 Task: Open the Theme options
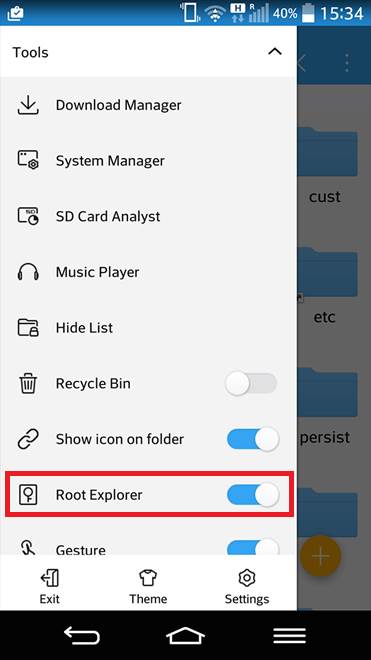(148, 587)
